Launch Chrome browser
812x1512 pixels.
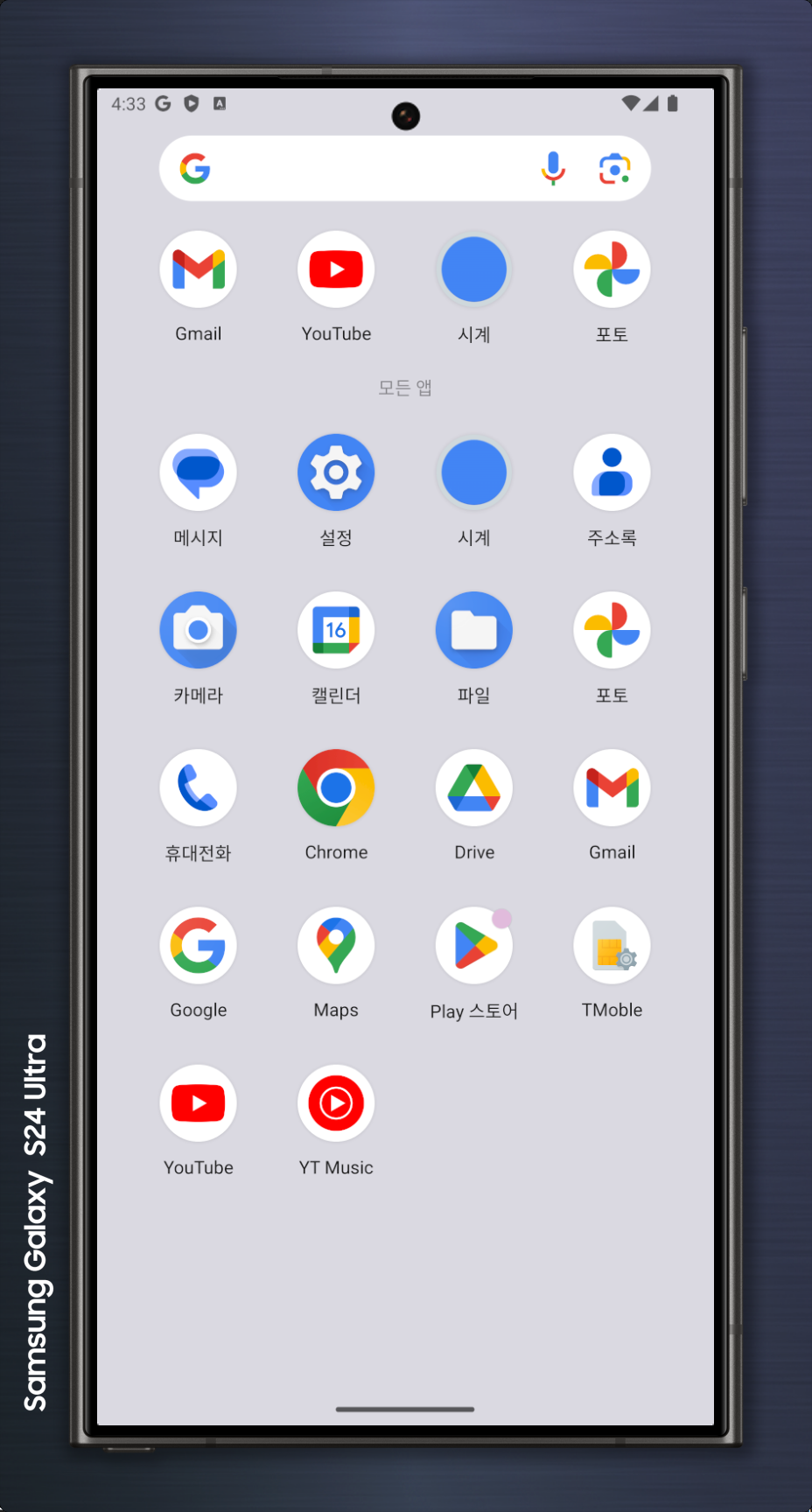click(x=336, y=788)
